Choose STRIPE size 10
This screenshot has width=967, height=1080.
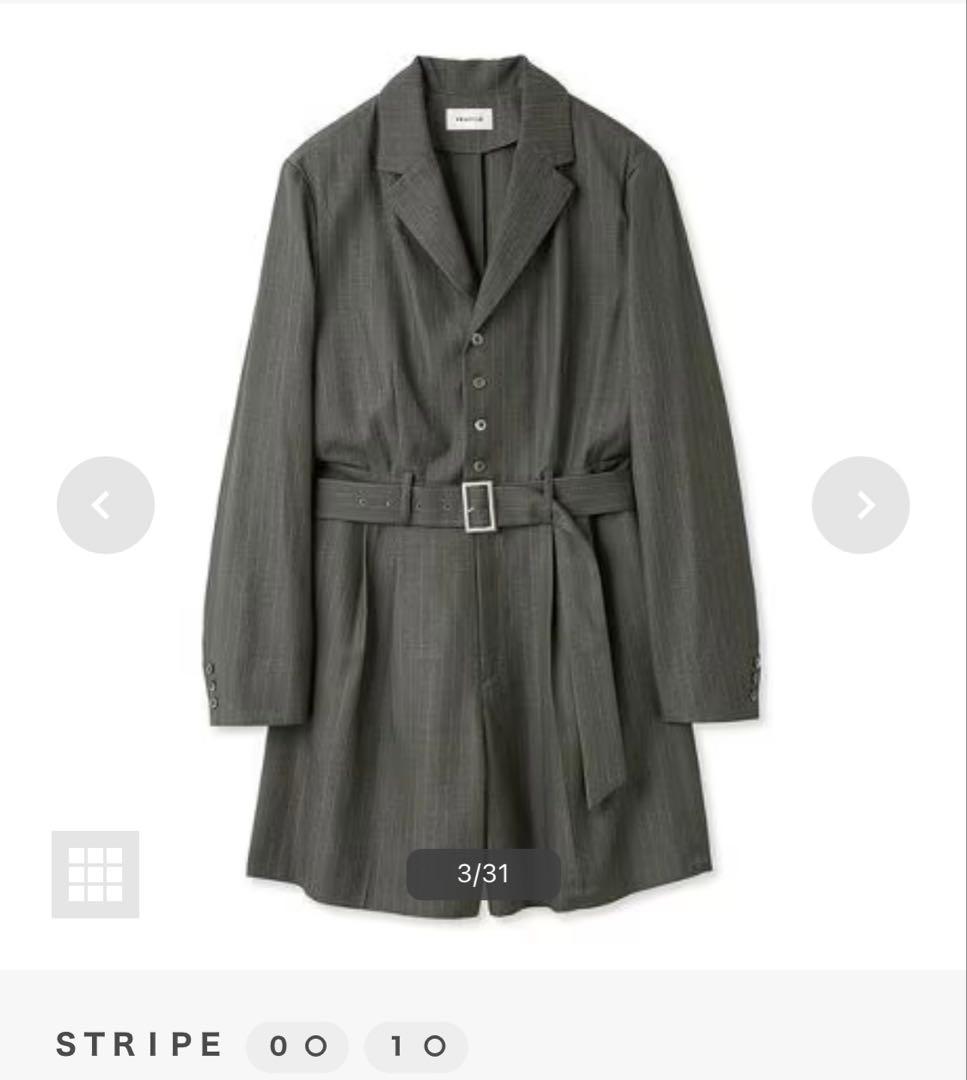[415, 1046]
